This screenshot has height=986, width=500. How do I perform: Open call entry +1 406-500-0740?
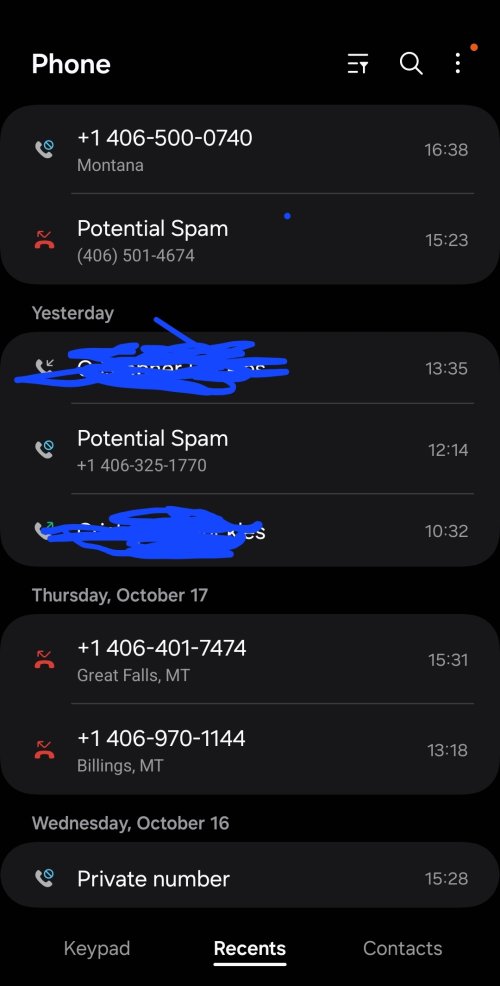tap(250, 150)
